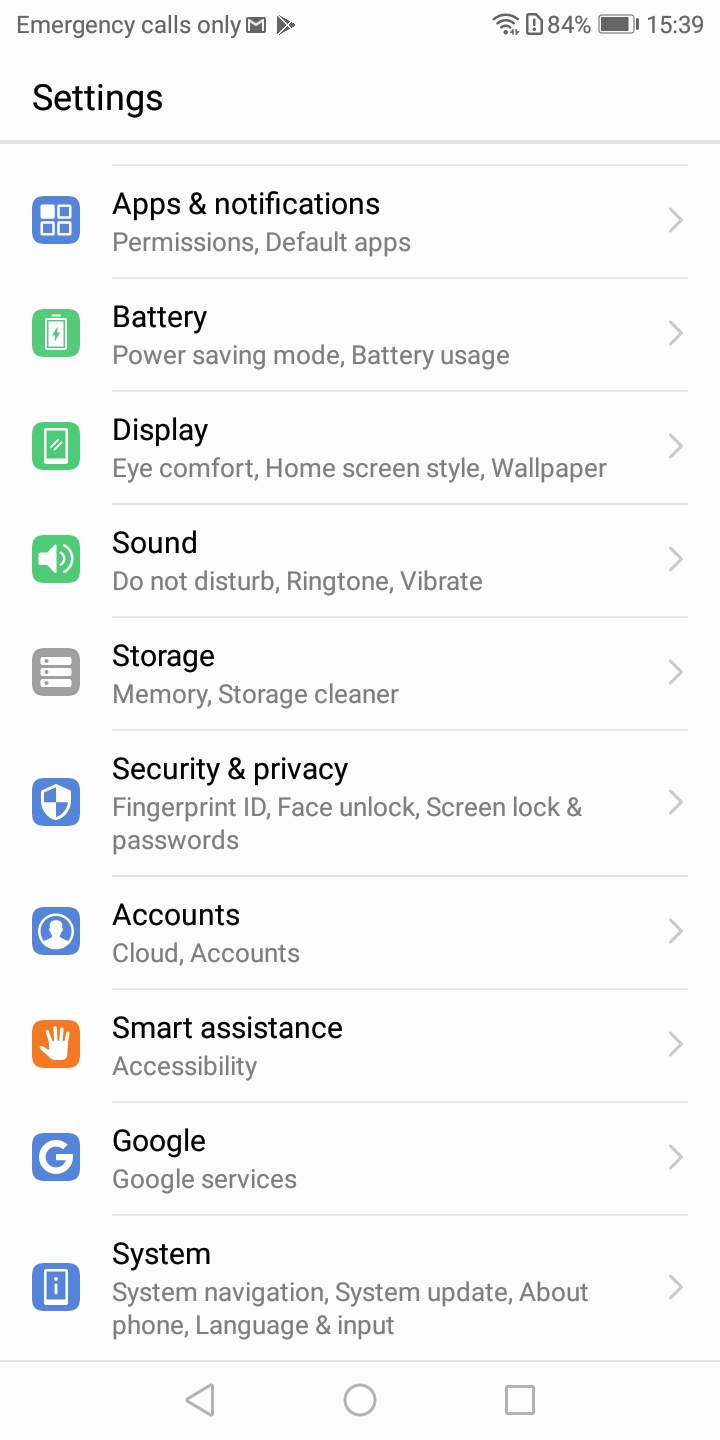Open the Battery settings
This screenshot has height=1440, width=720.
pos(360,335)
